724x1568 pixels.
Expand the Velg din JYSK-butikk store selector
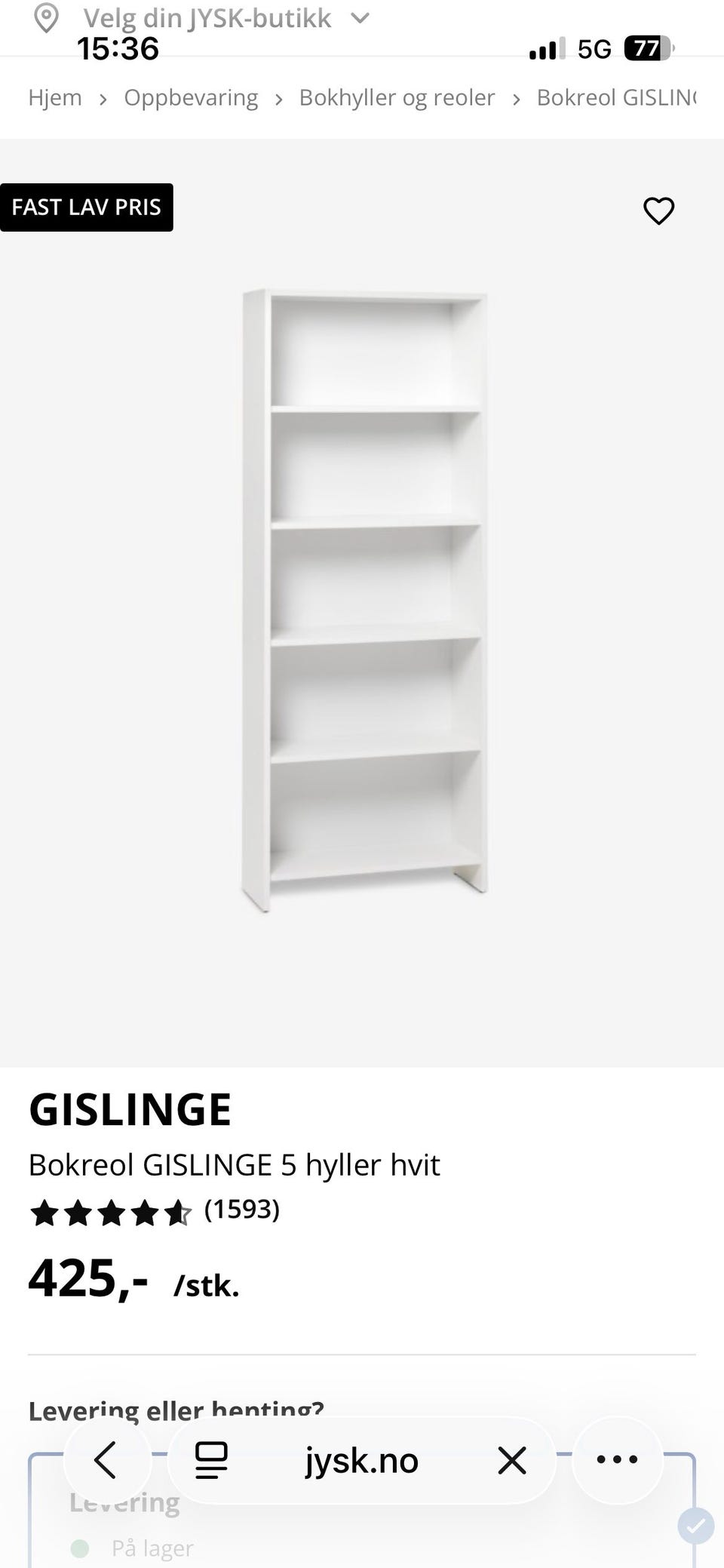coord(207,17)
